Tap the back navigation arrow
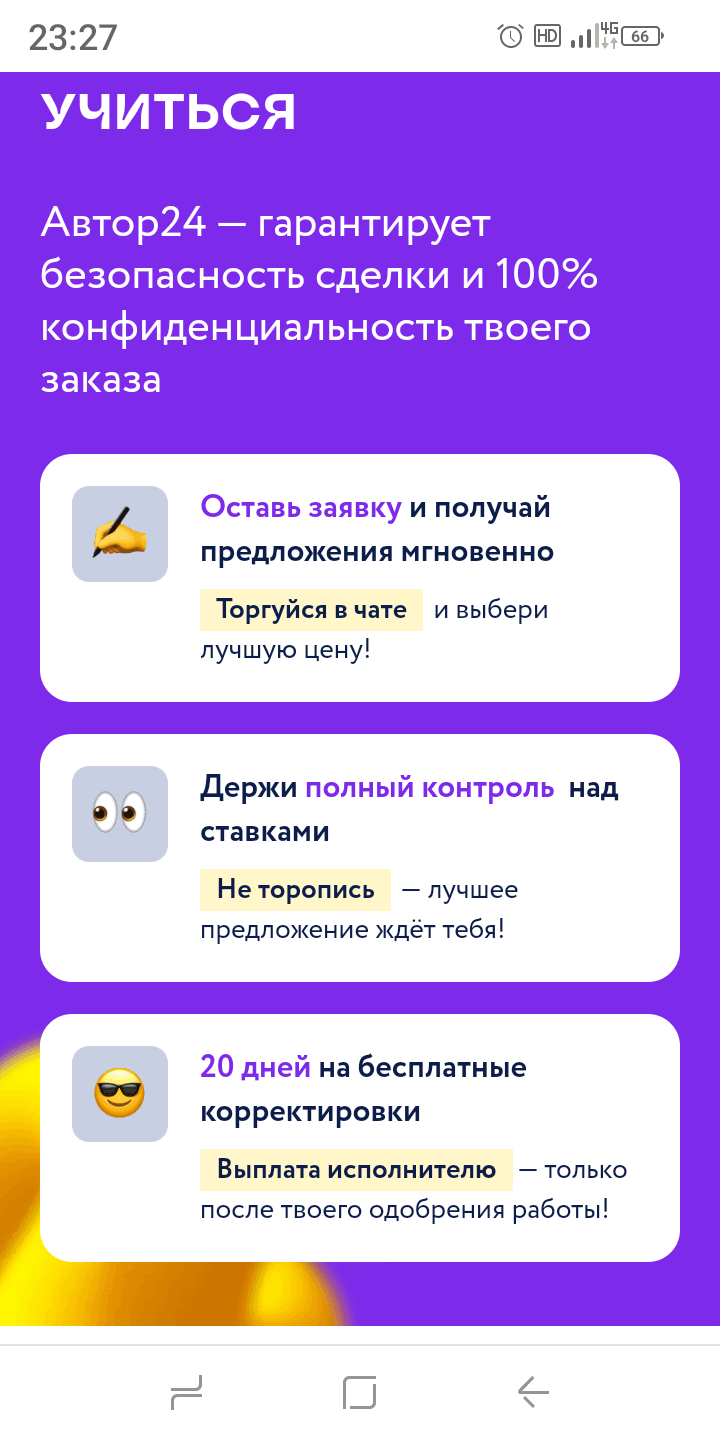The image size is (720, 1440). 532,1389
